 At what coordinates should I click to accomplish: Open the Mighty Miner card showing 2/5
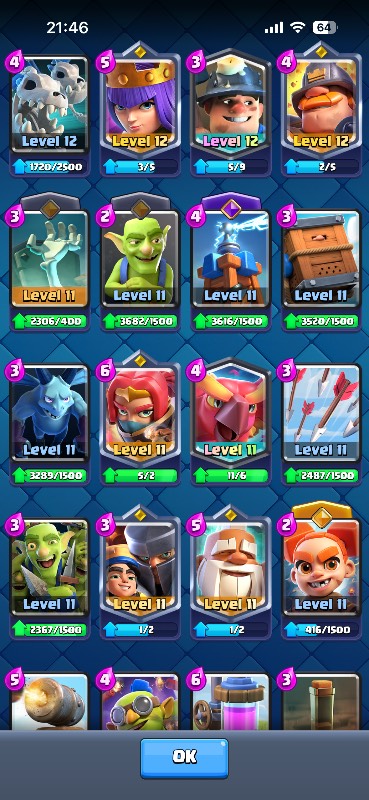pyautogui.click(x=321, y=112)
